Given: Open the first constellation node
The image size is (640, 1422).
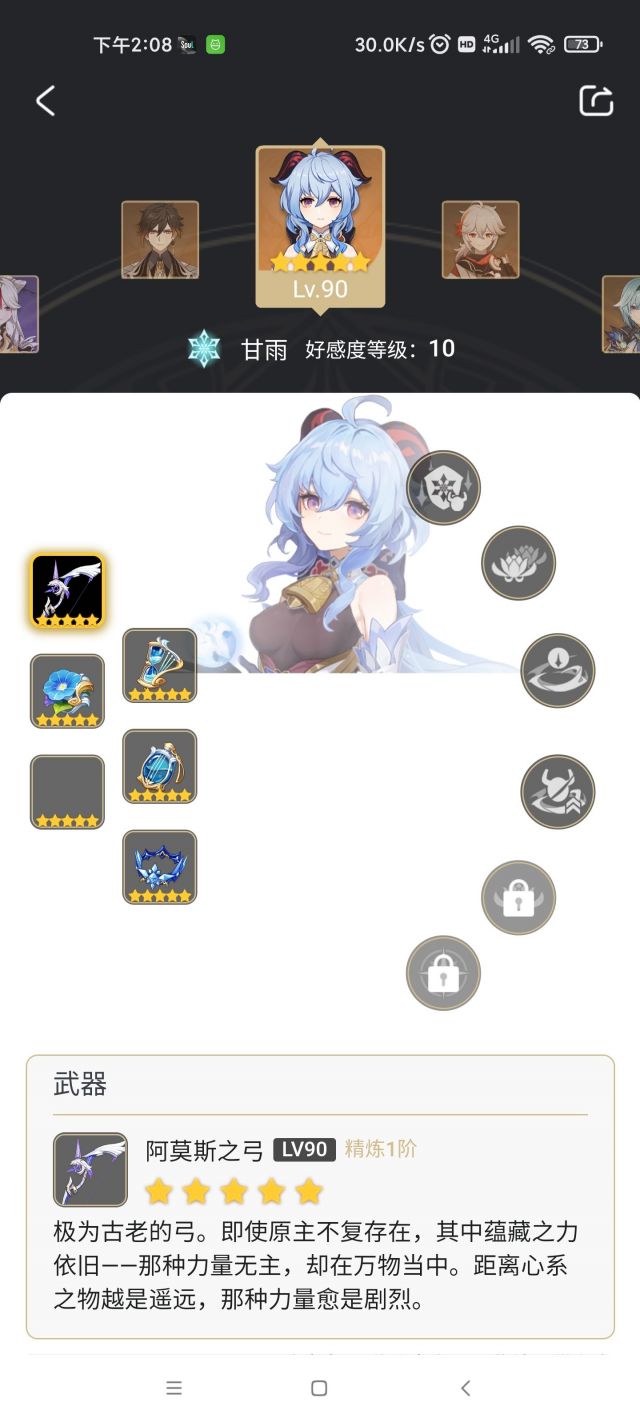Looking at the screenshot, I should (x=444, y=488).
